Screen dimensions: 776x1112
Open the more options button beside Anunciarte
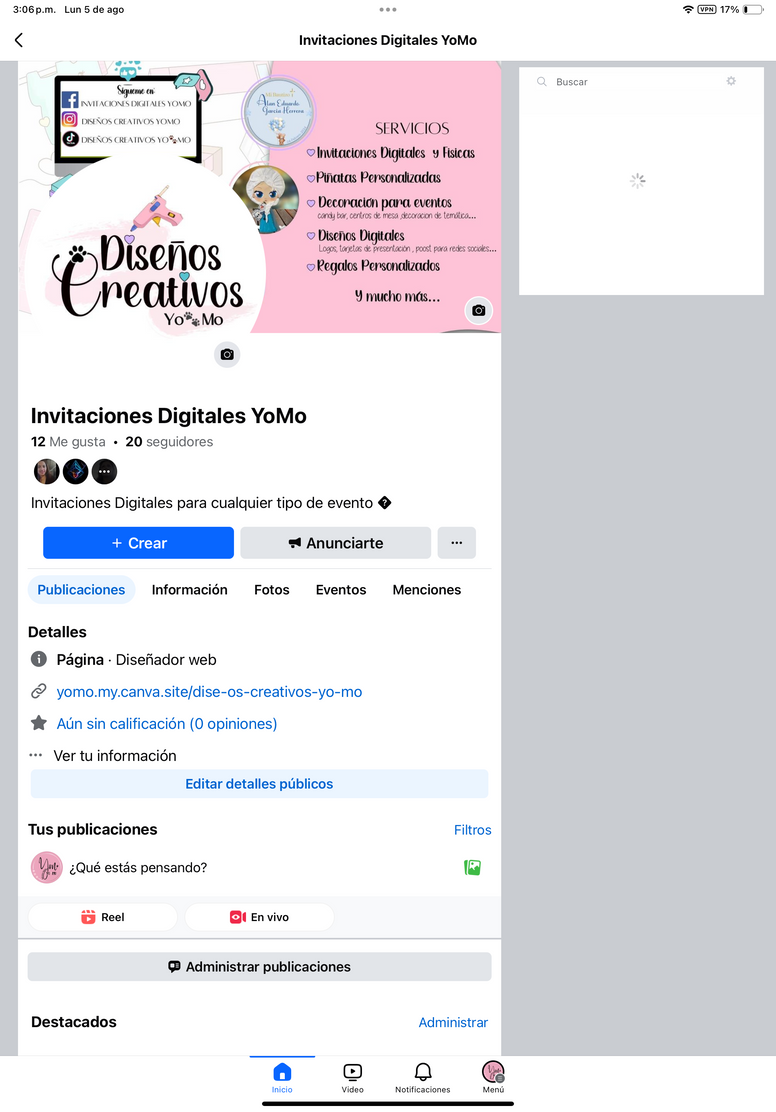pos(457,543)
